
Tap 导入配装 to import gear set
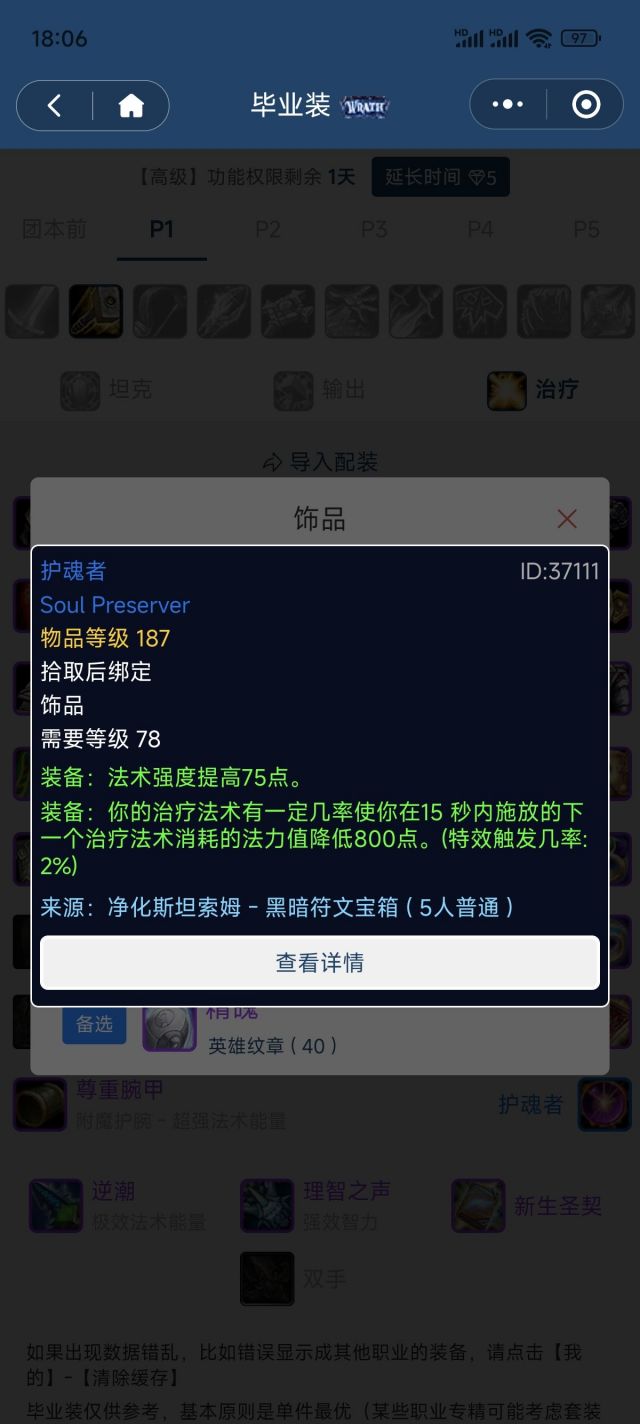coord(320,461)
